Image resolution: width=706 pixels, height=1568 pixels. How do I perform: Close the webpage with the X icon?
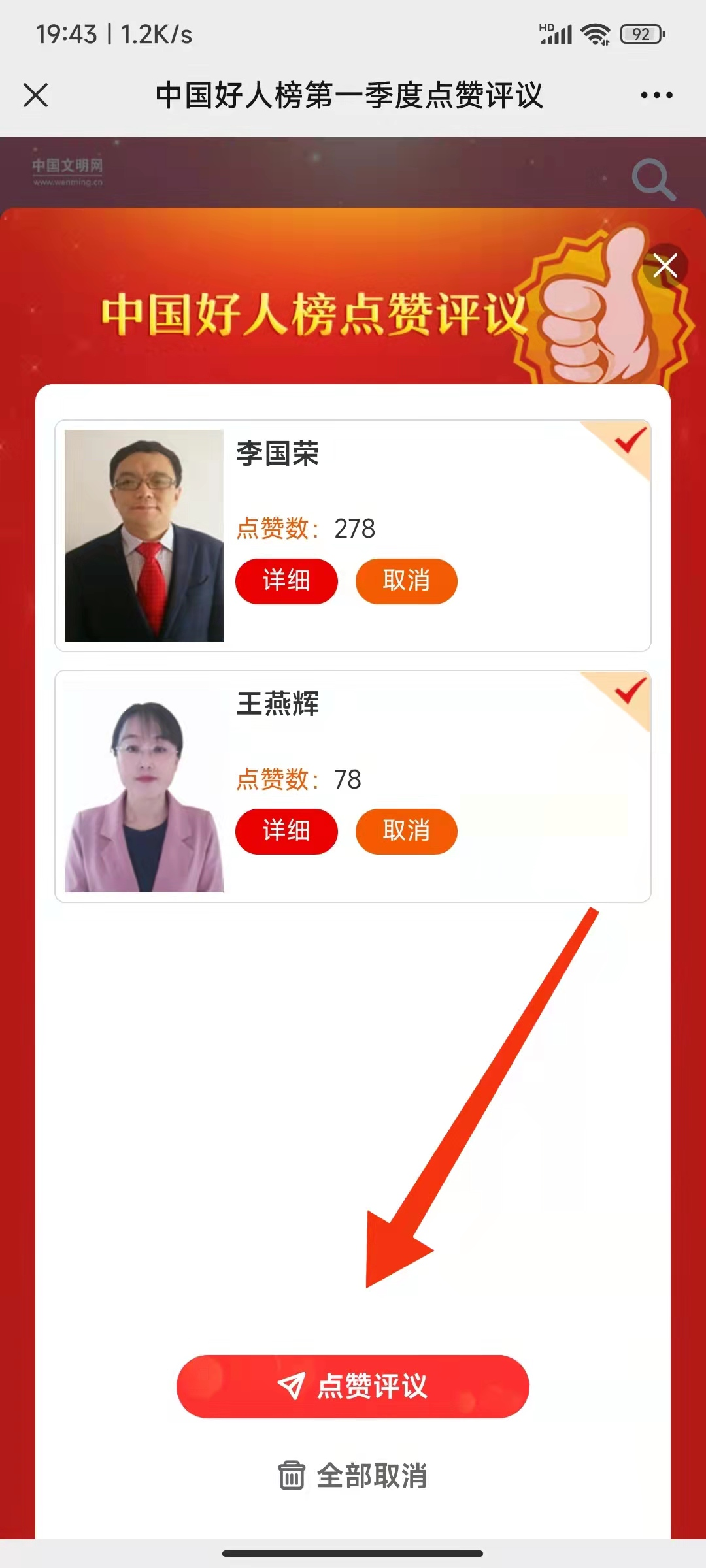pos(36,95)
